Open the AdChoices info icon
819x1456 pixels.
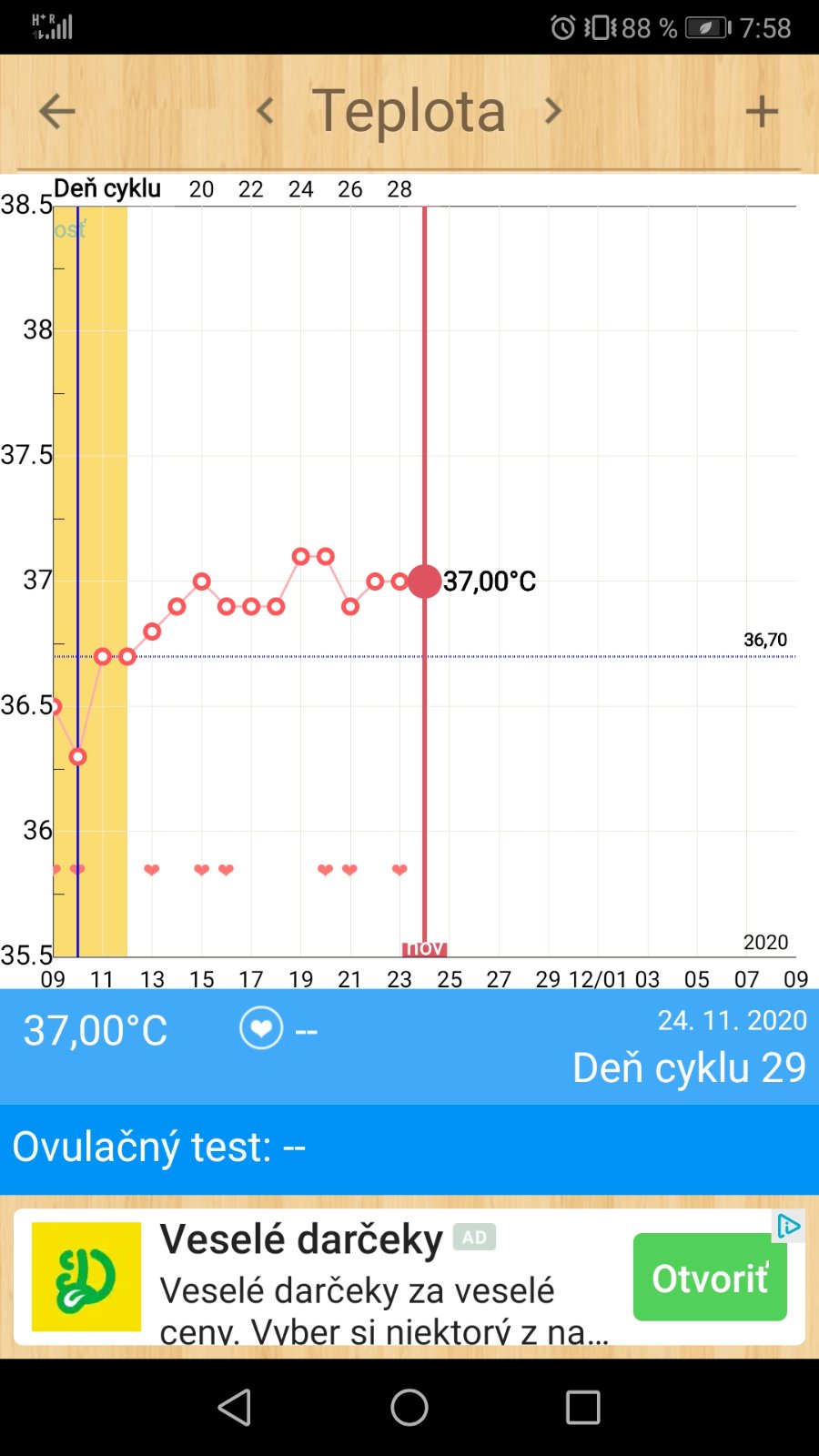pyautogui.click(x=788, y=1226)
